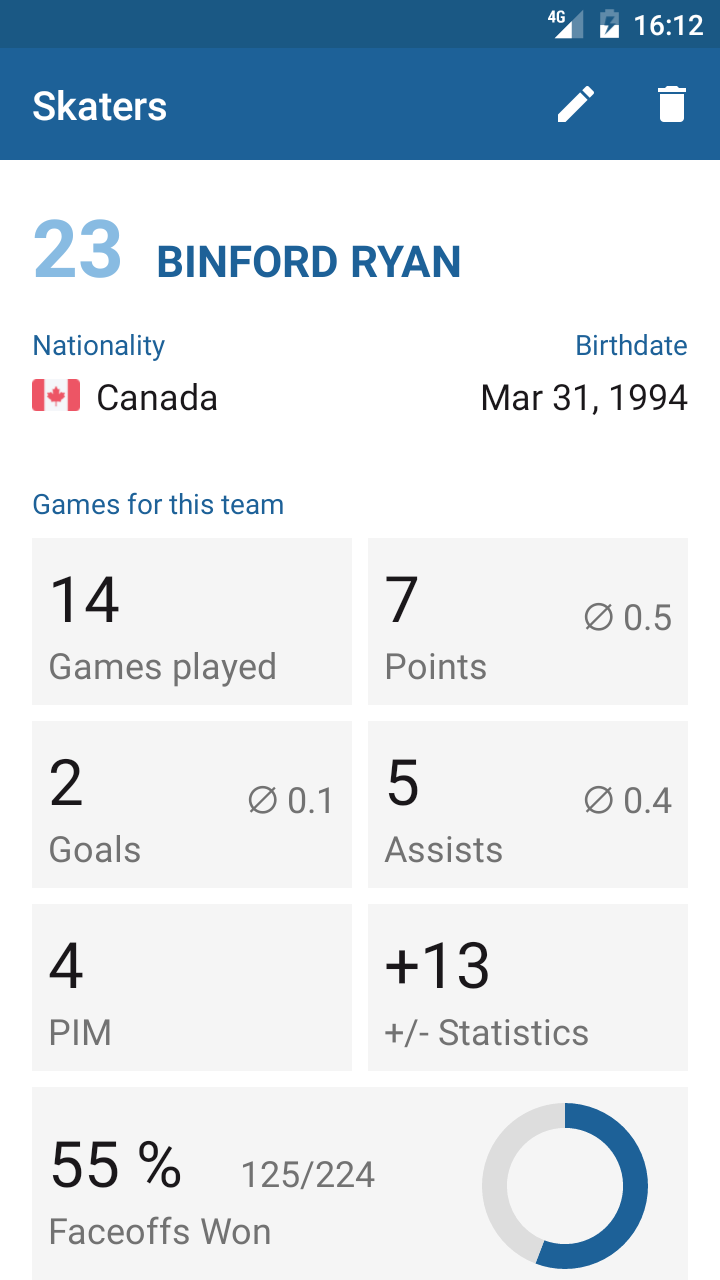720x1280 pixels.
Task: Tap the +/- Statistics card showing +13
Action: point(528,987)
